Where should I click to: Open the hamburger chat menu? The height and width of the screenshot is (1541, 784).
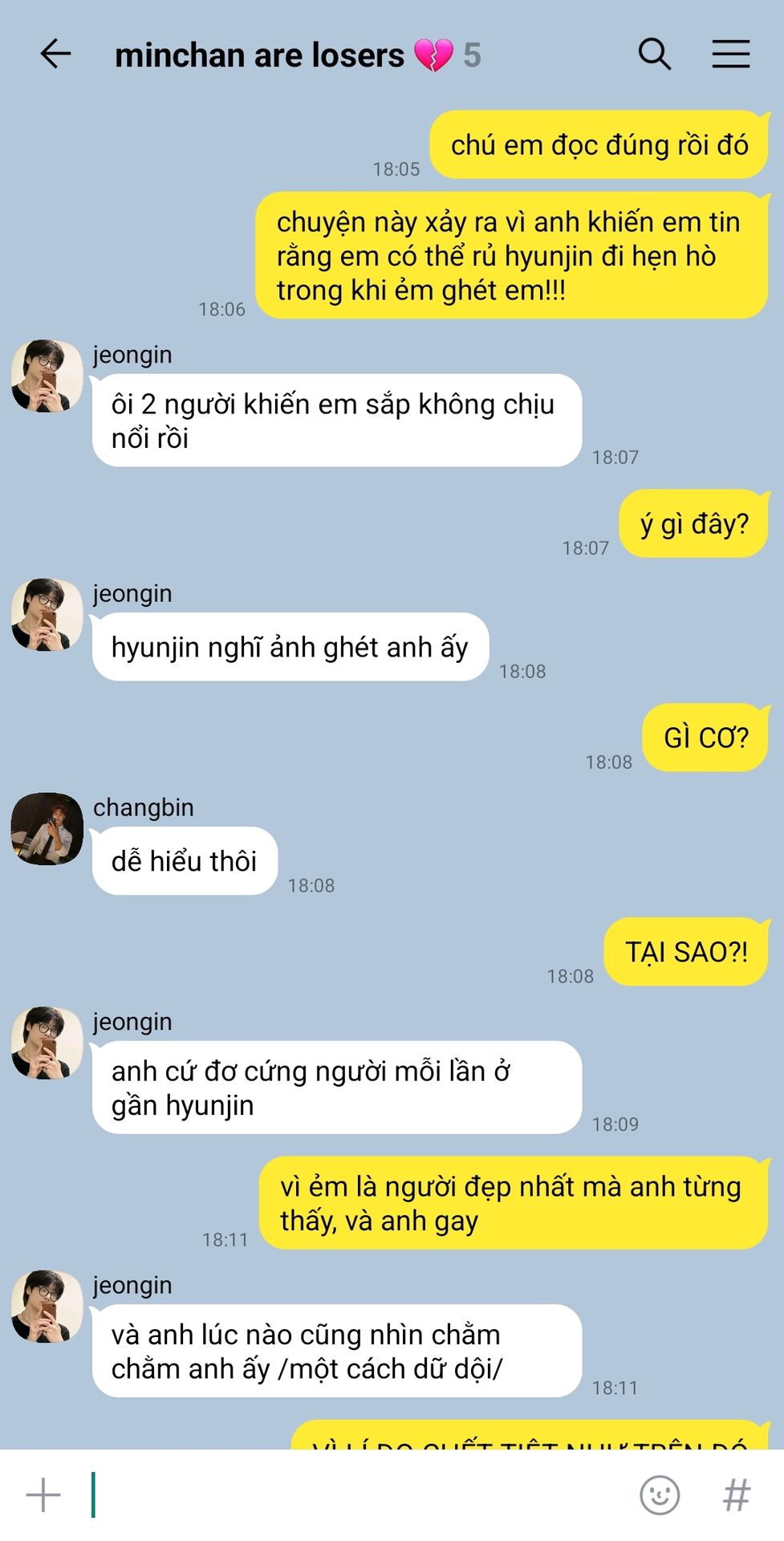pyautogui.click(x=731, y=55)
